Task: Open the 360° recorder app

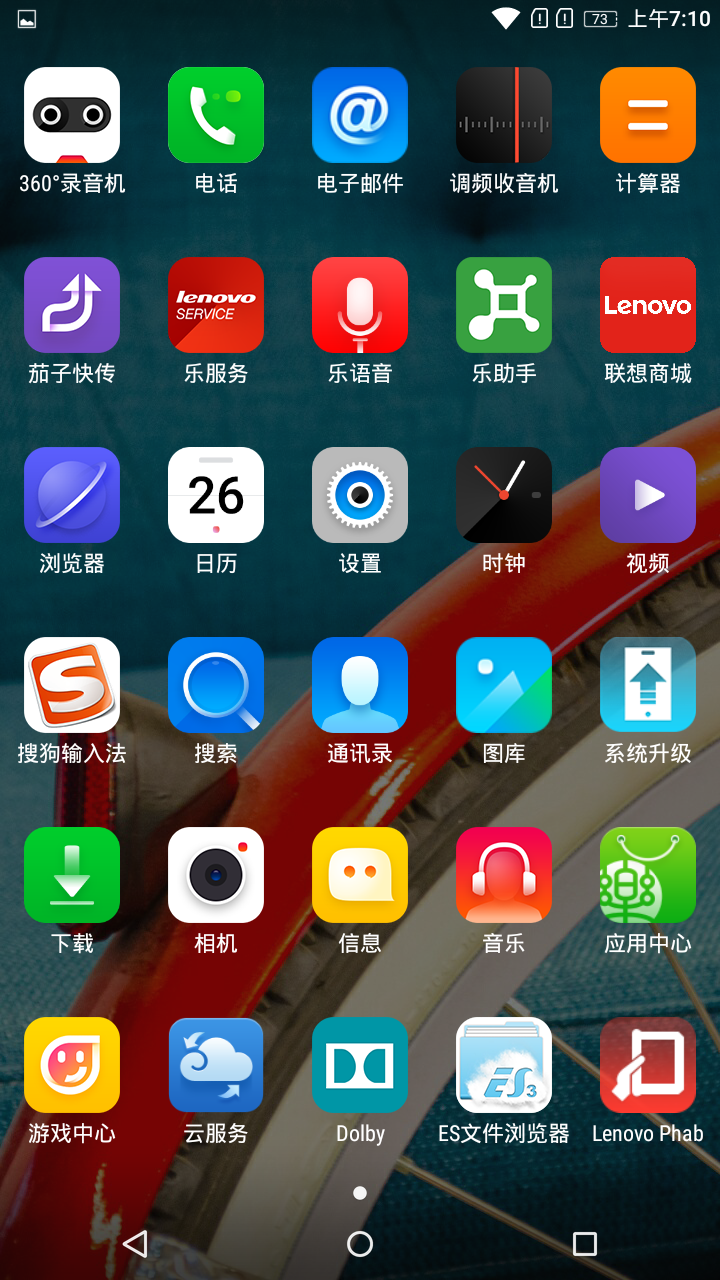Action: click(72, 115)
